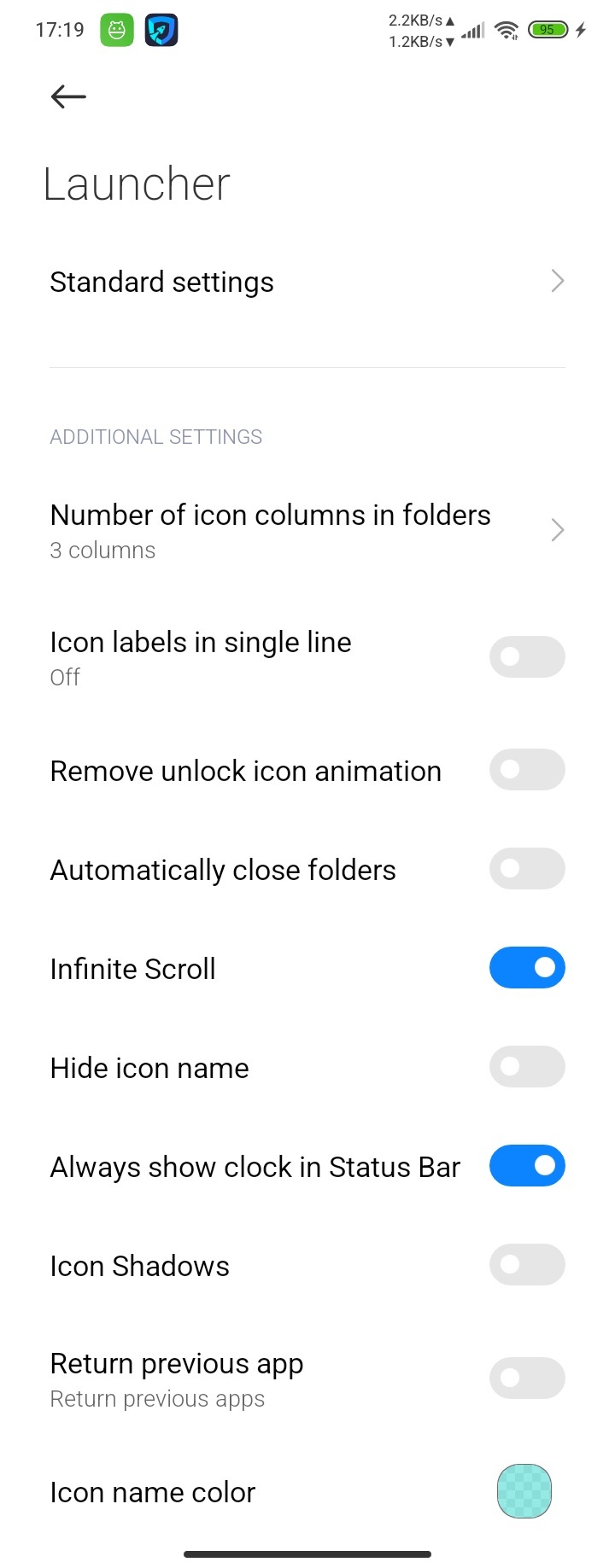Enable Icon labels in single line
Image resolution: width=615 pixels, height=1568 pixels.
(526, 657)
